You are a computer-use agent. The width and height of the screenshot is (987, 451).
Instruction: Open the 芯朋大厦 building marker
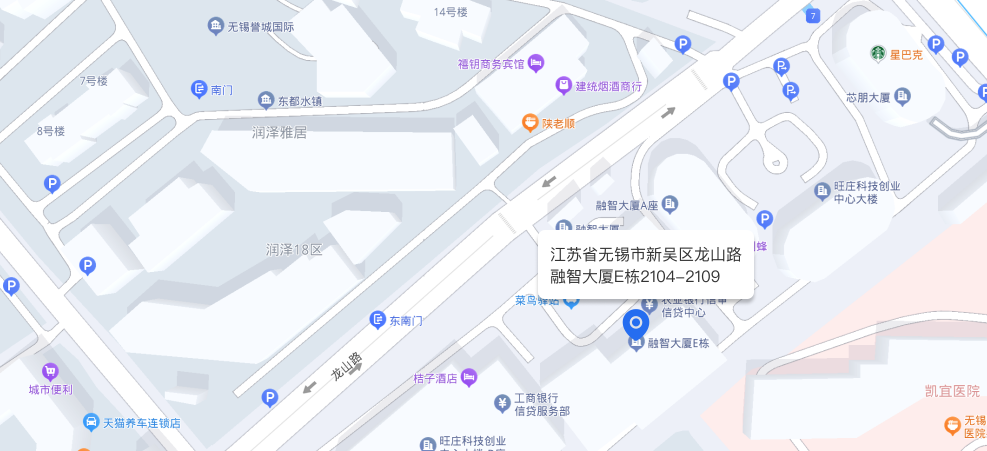903,97
